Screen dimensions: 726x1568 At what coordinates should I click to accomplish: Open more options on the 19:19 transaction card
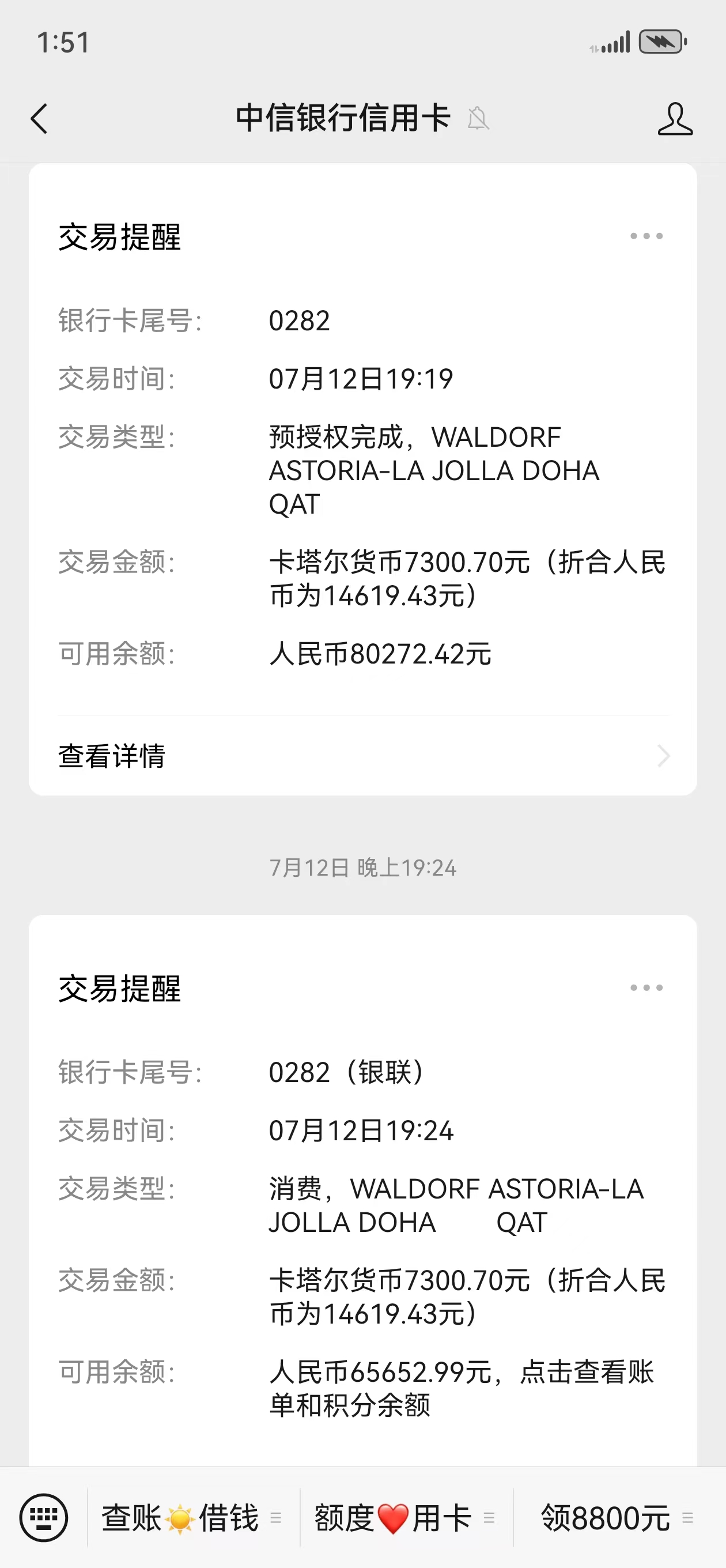646,236
